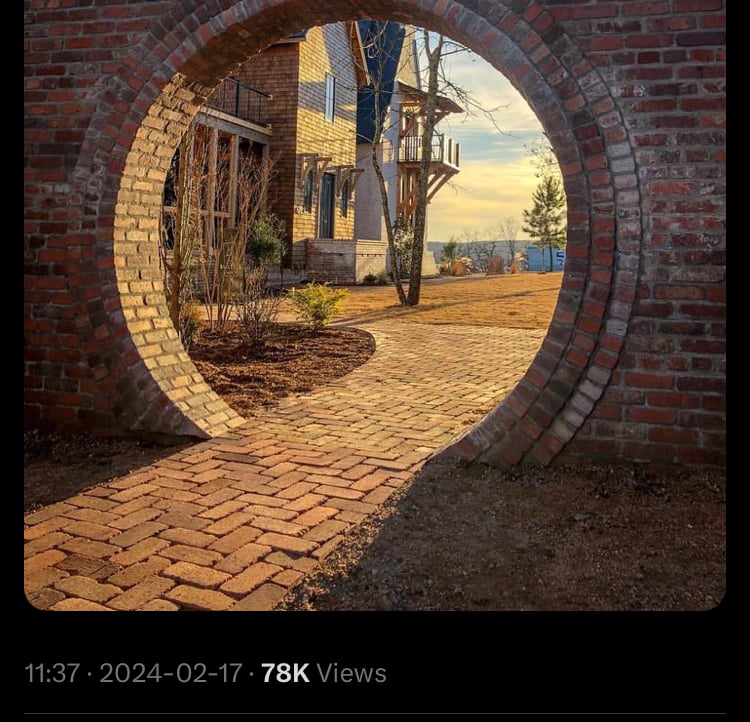Open the 78K Views analytics
This screenshot has width=750, height=722.
[323, 673]
